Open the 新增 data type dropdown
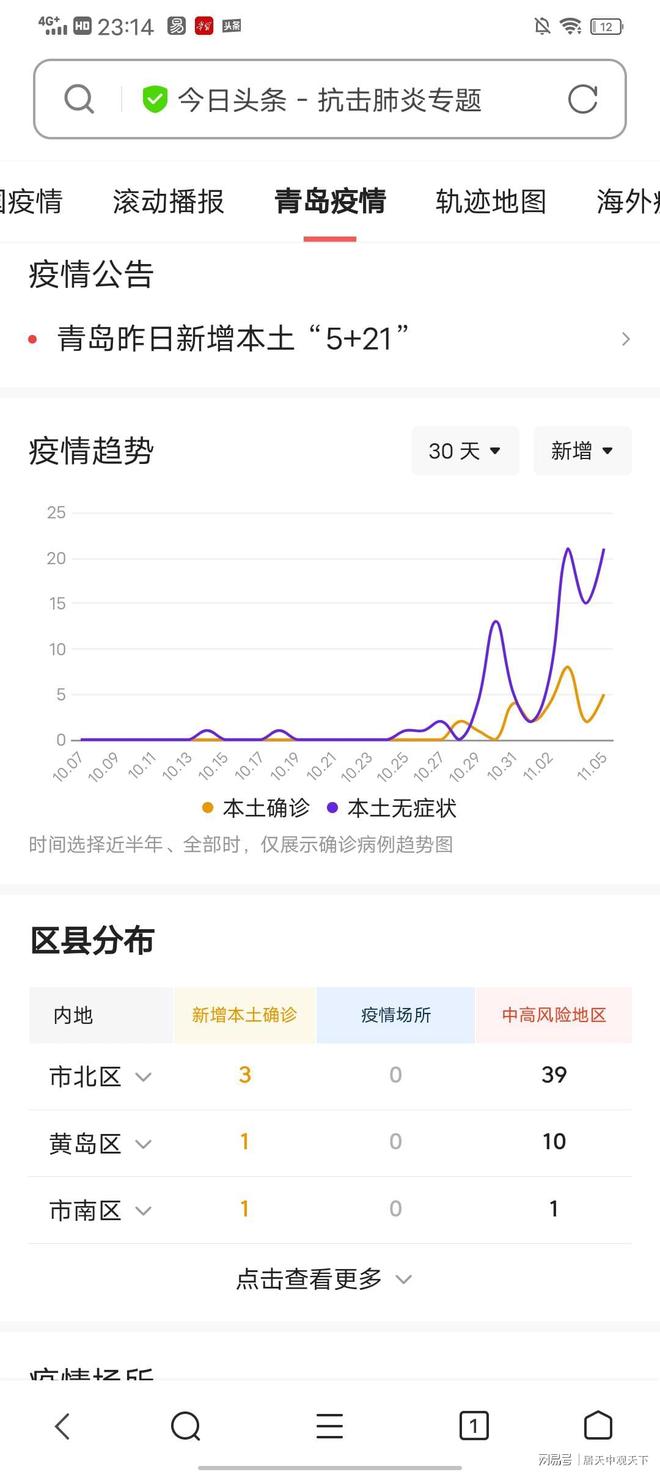660x1472 pixels. tap(582, 451)
